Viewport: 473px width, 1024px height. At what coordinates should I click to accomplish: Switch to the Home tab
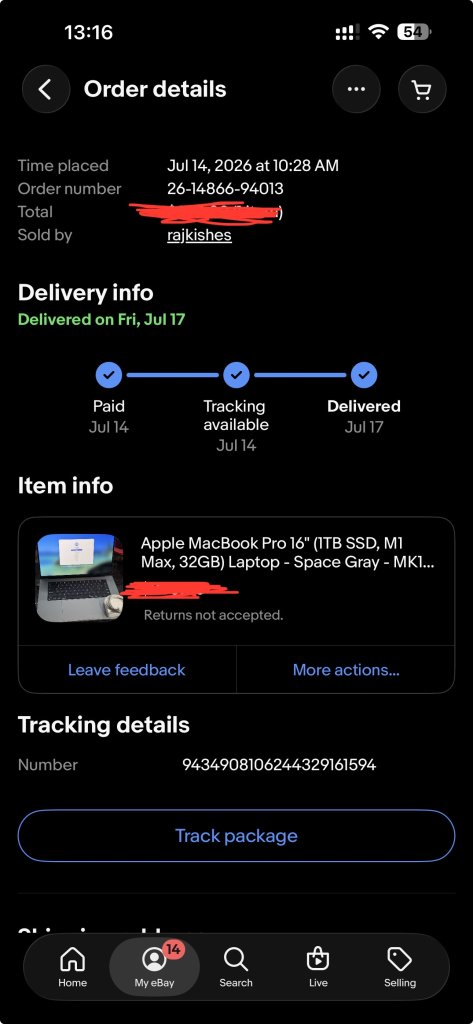[73, 967]
